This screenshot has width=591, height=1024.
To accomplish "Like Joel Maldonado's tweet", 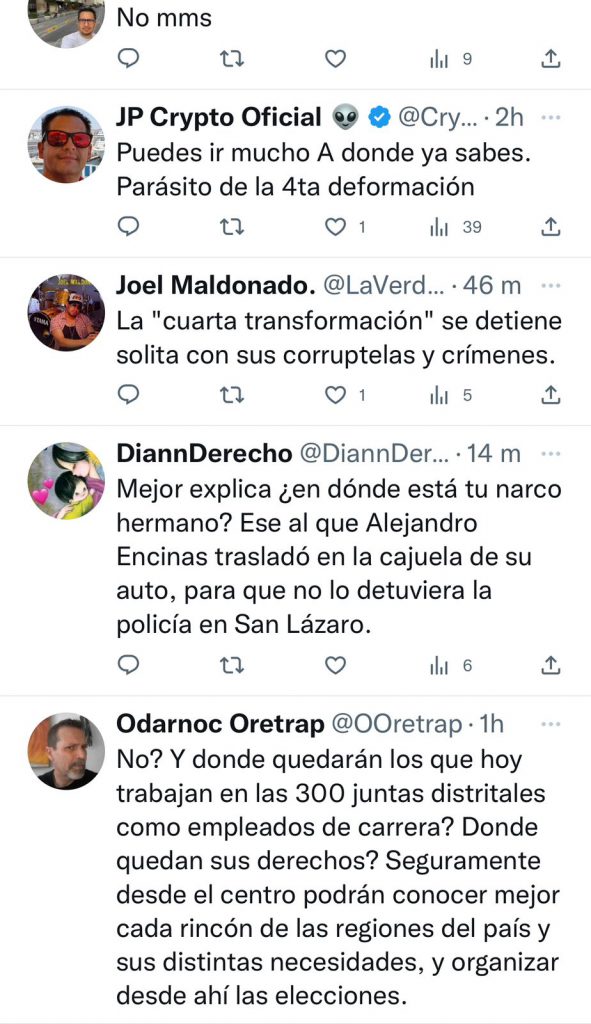I will click(335, 395).
